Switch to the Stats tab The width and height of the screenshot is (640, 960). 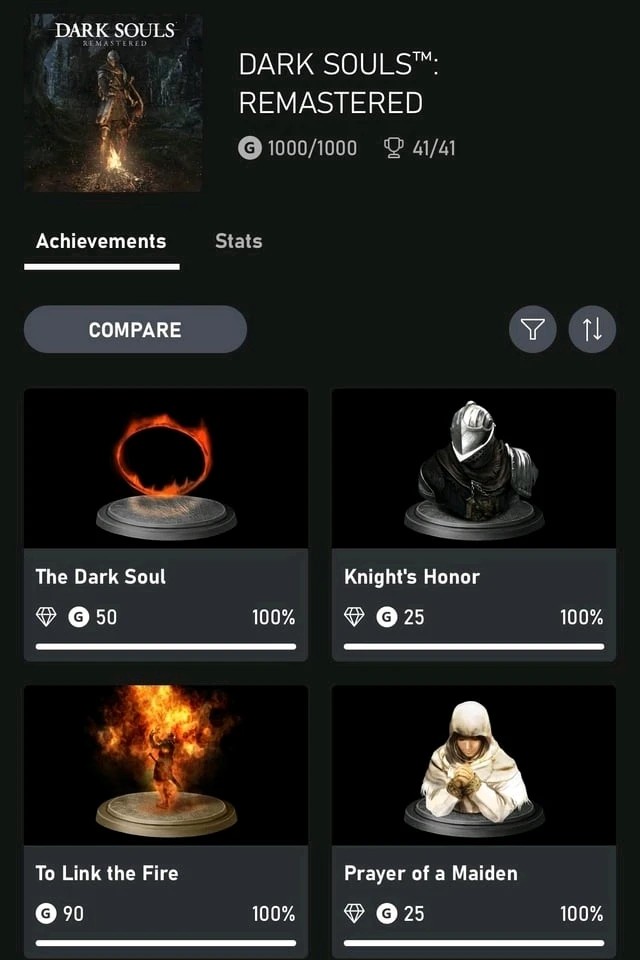click(x=238, y=241)
